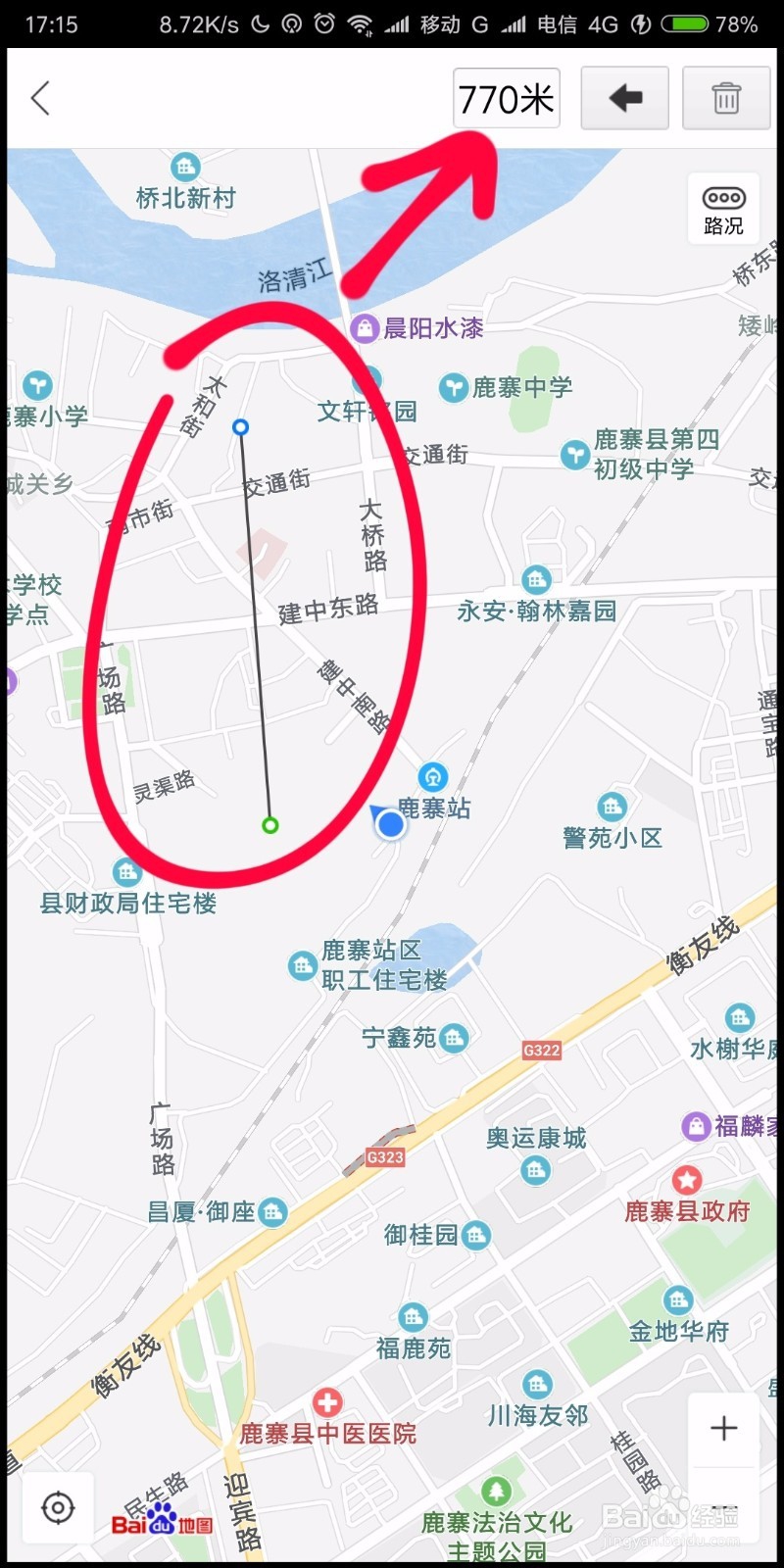Zoom in with the plus button
This screenshot has width=784, height=1568.
[723, 1428]
